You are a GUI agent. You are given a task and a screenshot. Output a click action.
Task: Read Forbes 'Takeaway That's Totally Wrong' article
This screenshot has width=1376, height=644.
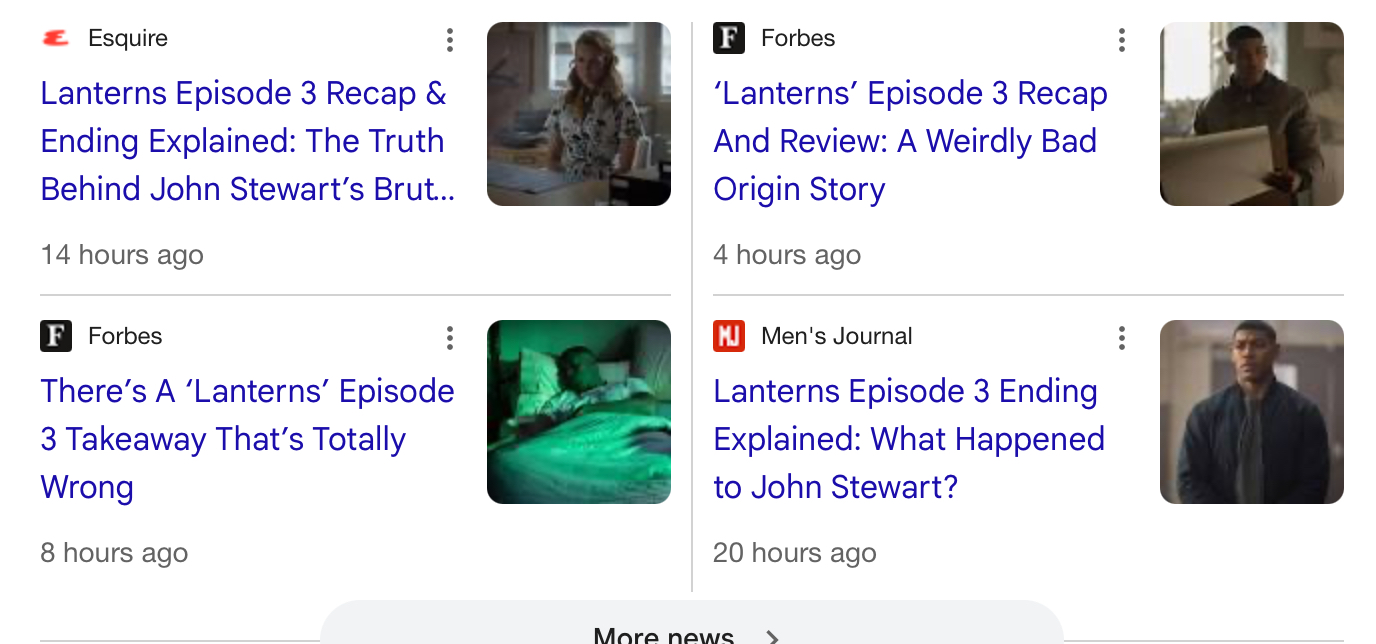click(247, 439)
